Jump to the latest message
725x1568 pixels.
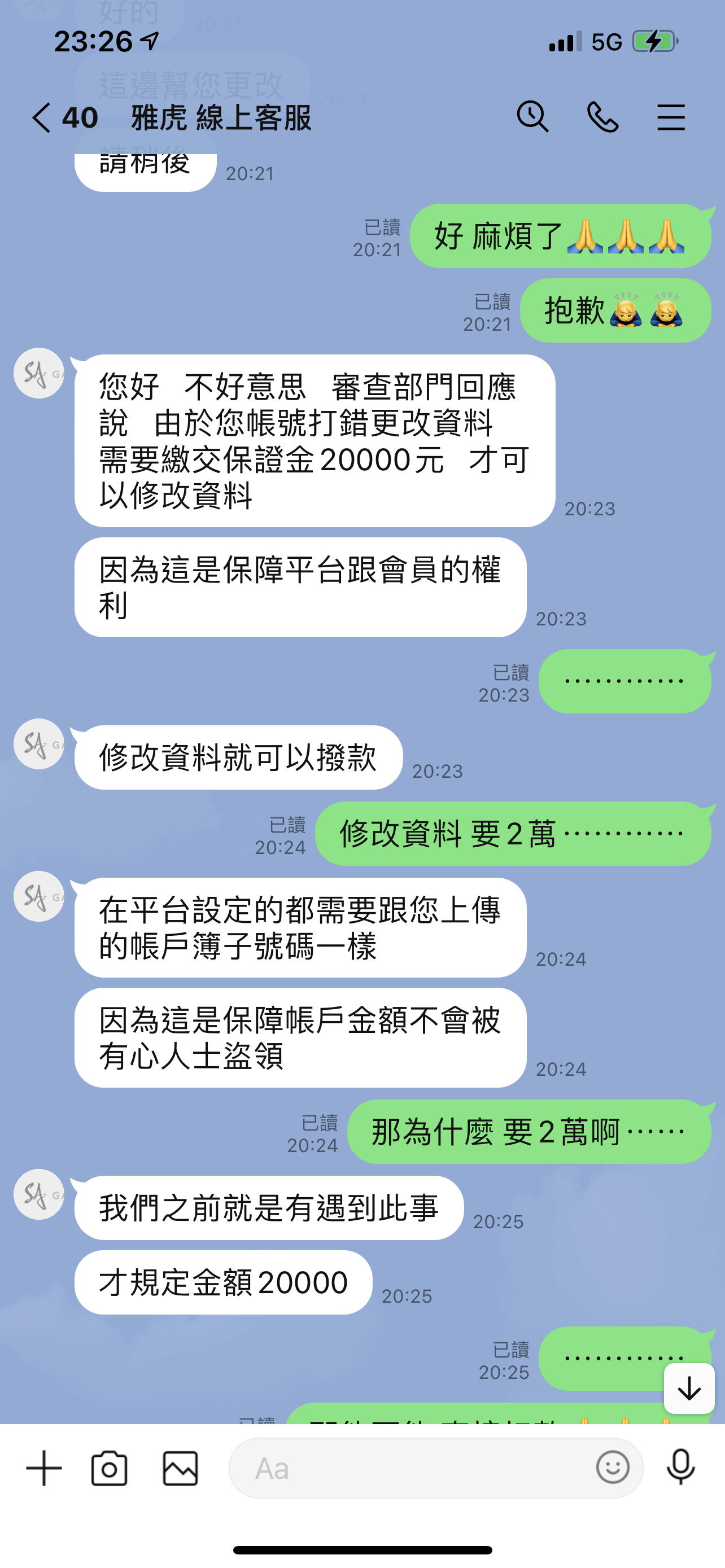point(689,1389)
